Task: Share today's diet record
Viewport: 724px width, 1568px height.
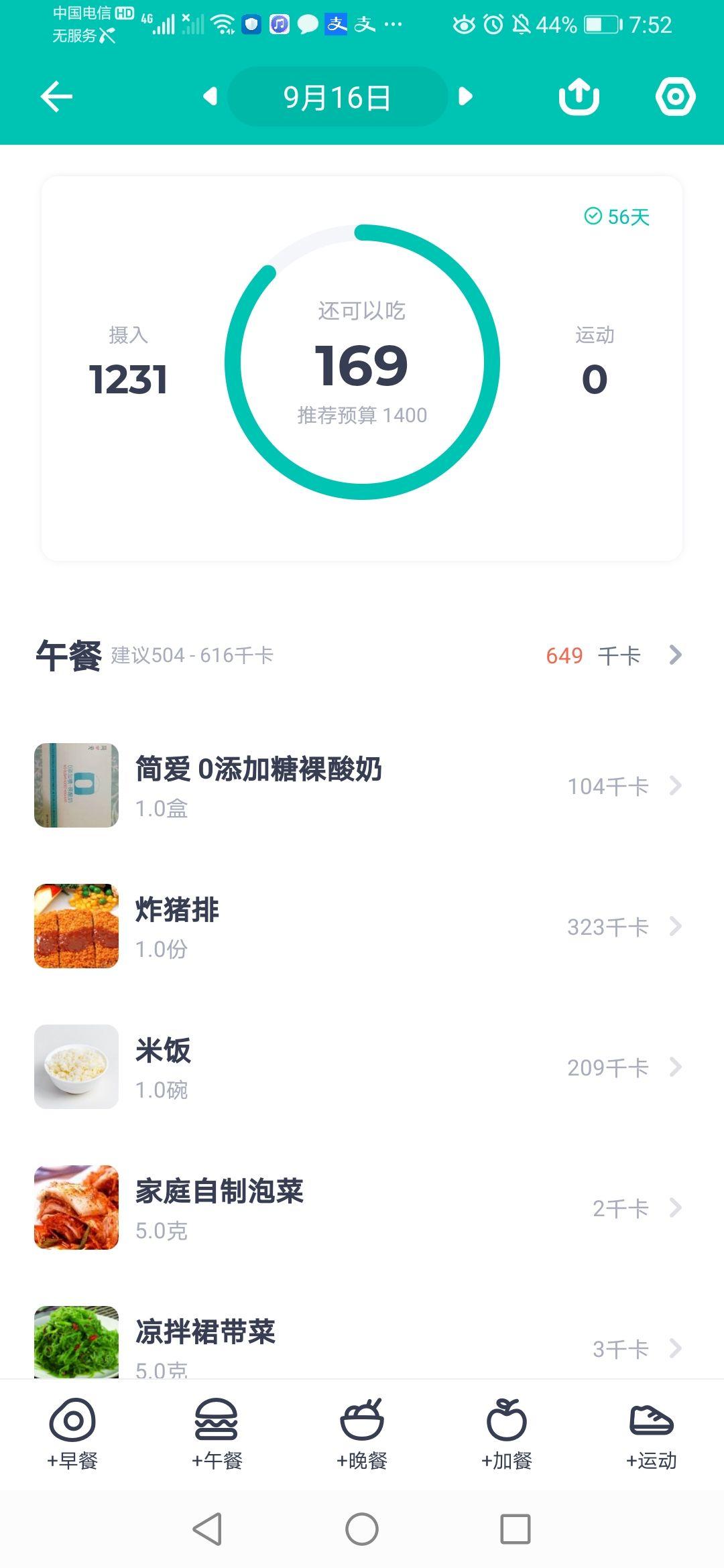Action: [x=579, y=96]
